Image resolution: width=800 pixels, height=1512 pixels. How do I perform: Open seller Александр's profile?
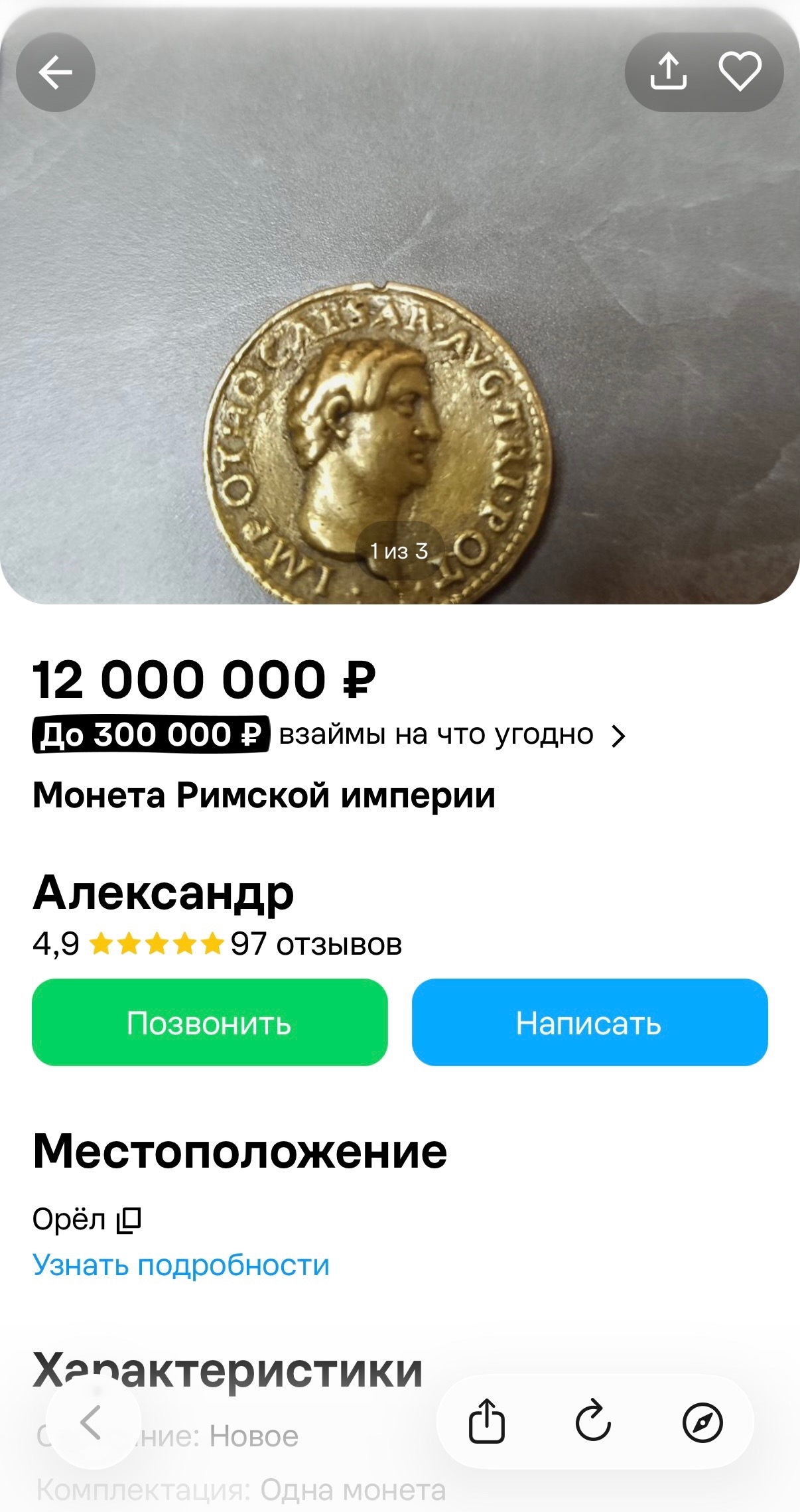click(163, 893)
